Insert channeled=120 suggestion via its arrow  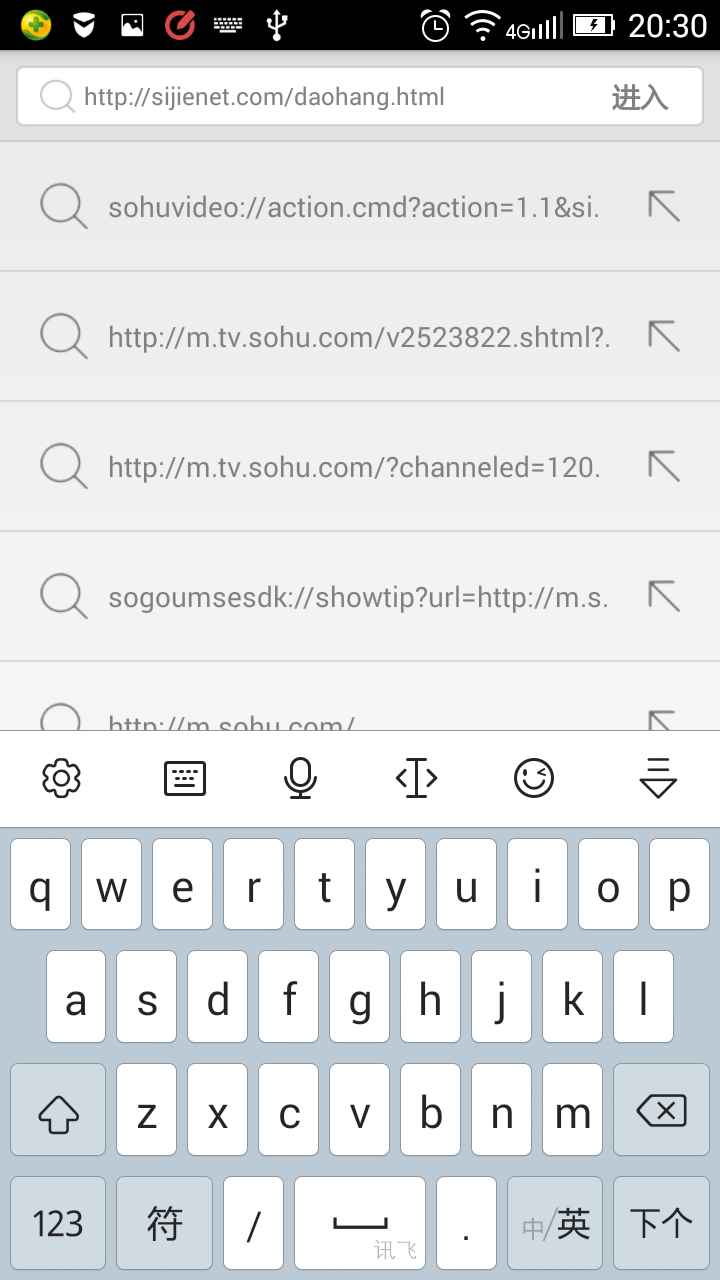point(664,466)
